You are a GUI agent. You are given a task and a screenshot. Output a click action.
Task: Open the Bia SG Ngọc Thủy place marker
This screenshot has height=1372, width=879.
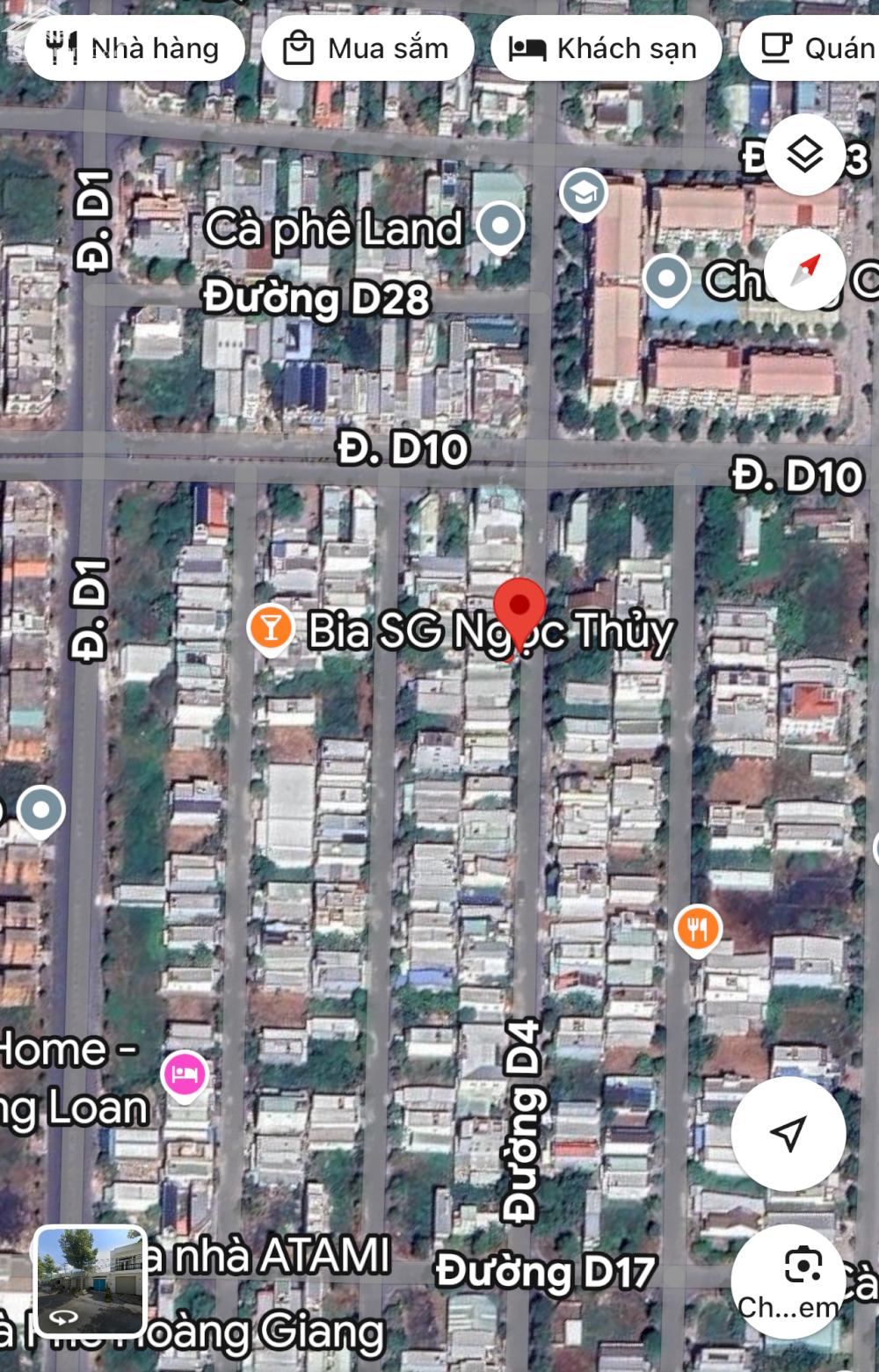point(271,628)
